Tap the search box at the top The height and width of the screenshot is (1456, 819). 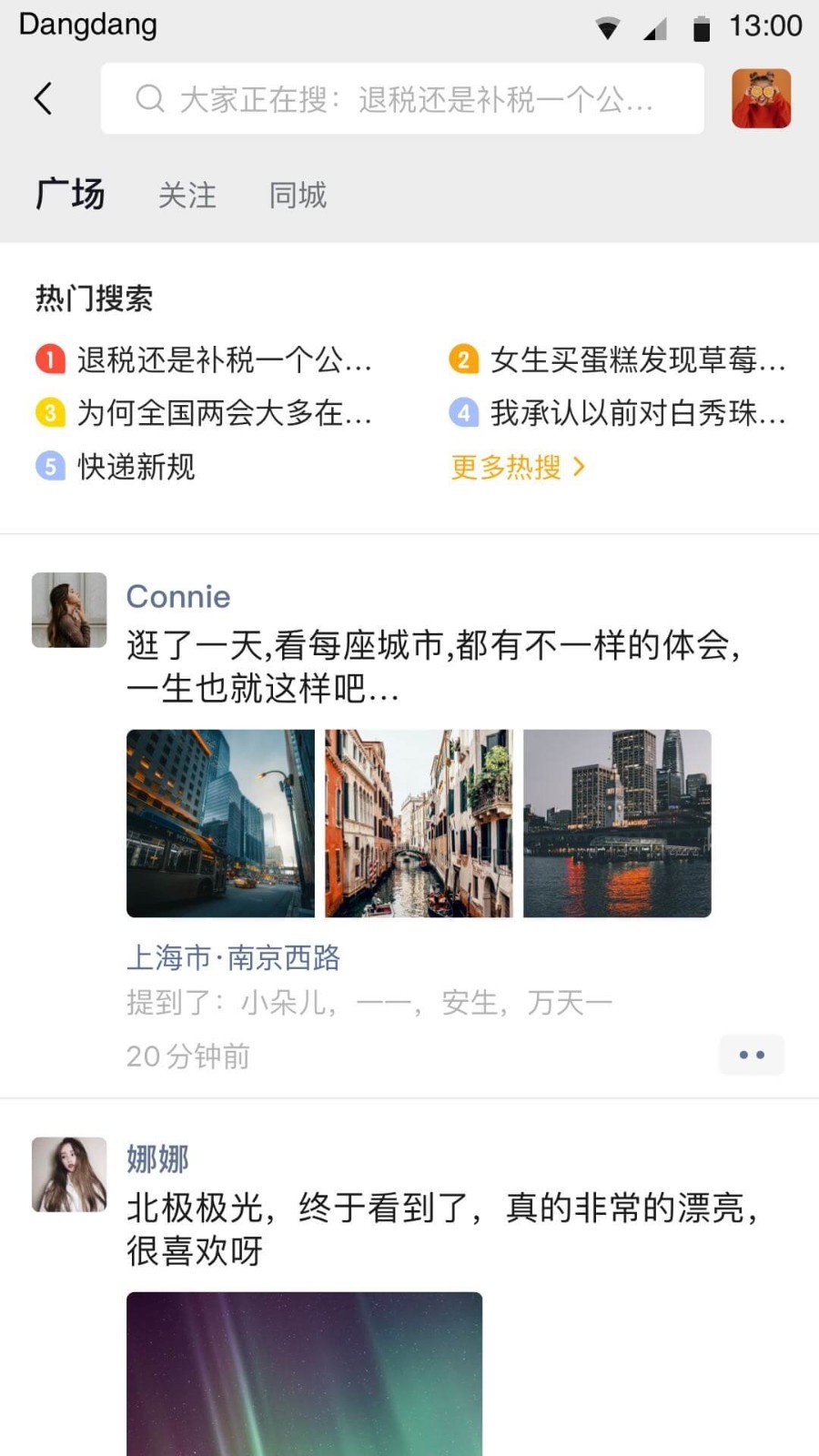click(x=401, y=98)
